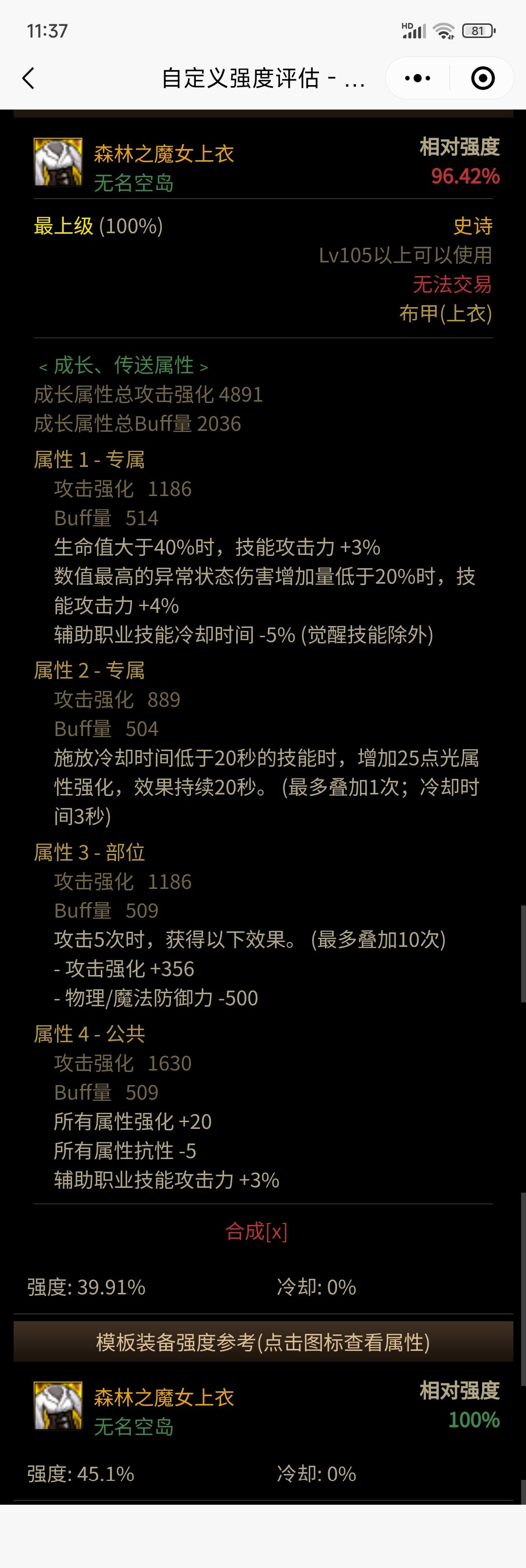
Task: Open the mini program more-options menu
Action: click(x=418, y=78)
